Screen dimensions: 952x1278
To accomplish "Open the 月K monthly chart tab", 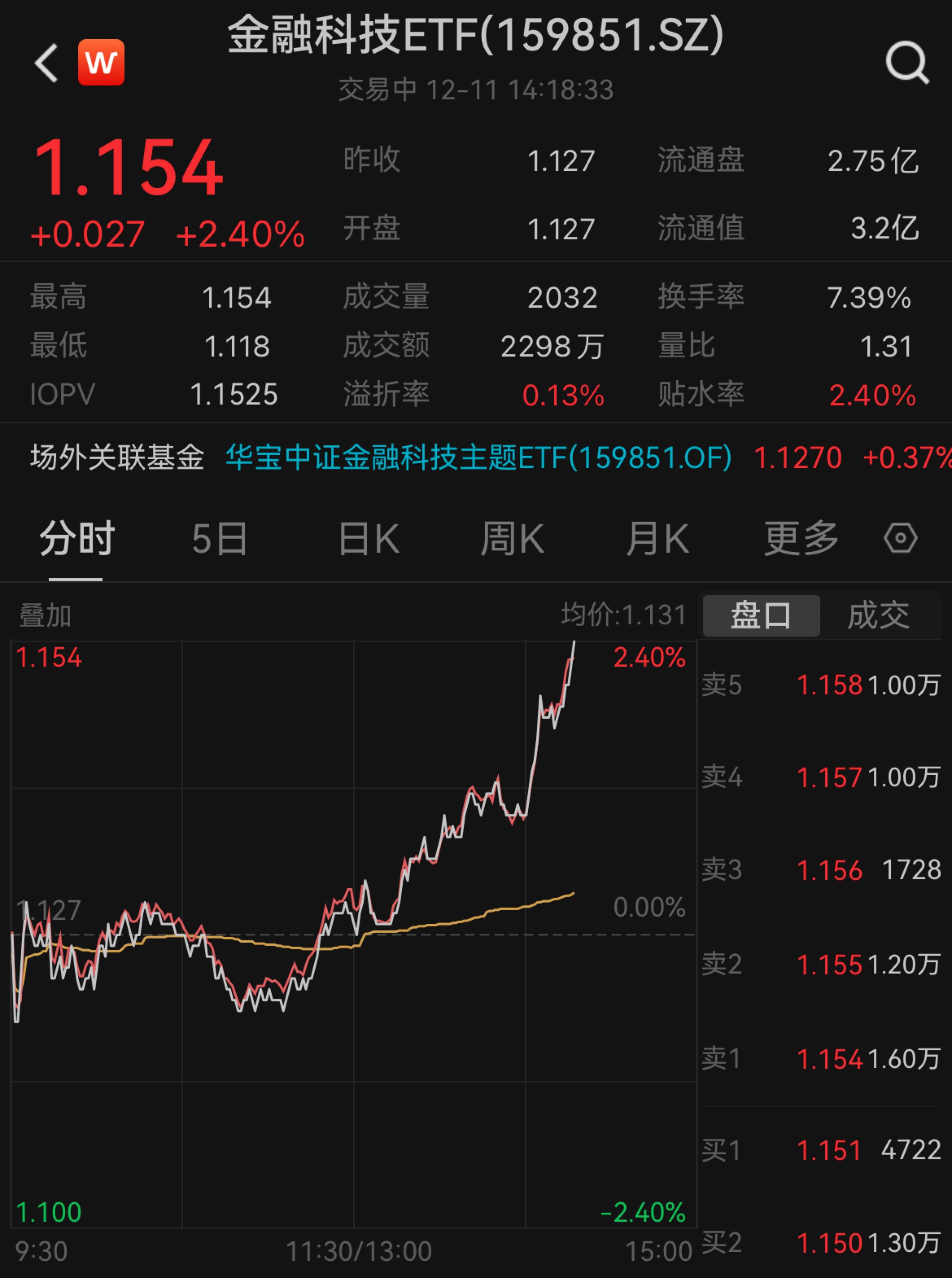I will click(x=657, y=537).
